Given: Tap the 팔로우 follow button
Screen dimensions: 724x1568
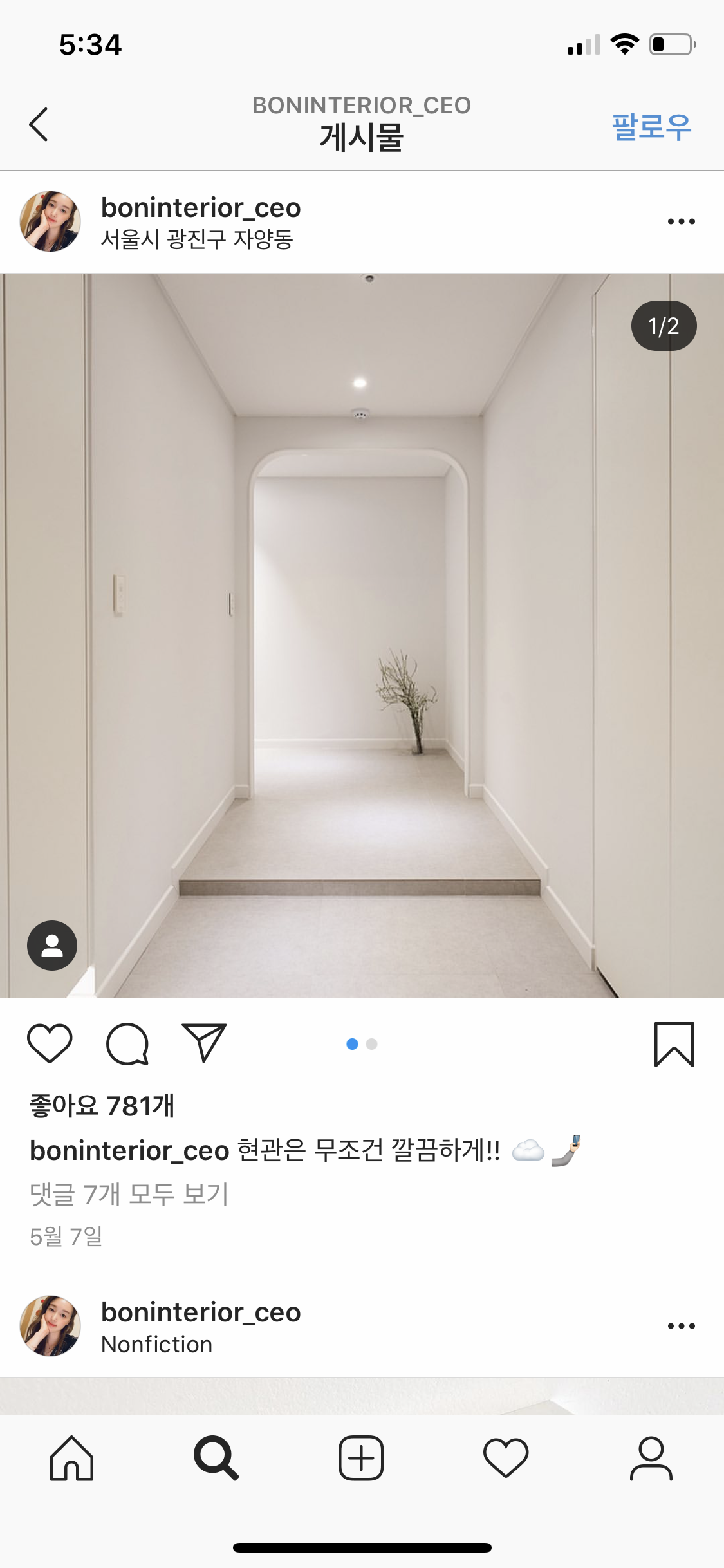Looking at the screenshot, I should coord(651,126).
